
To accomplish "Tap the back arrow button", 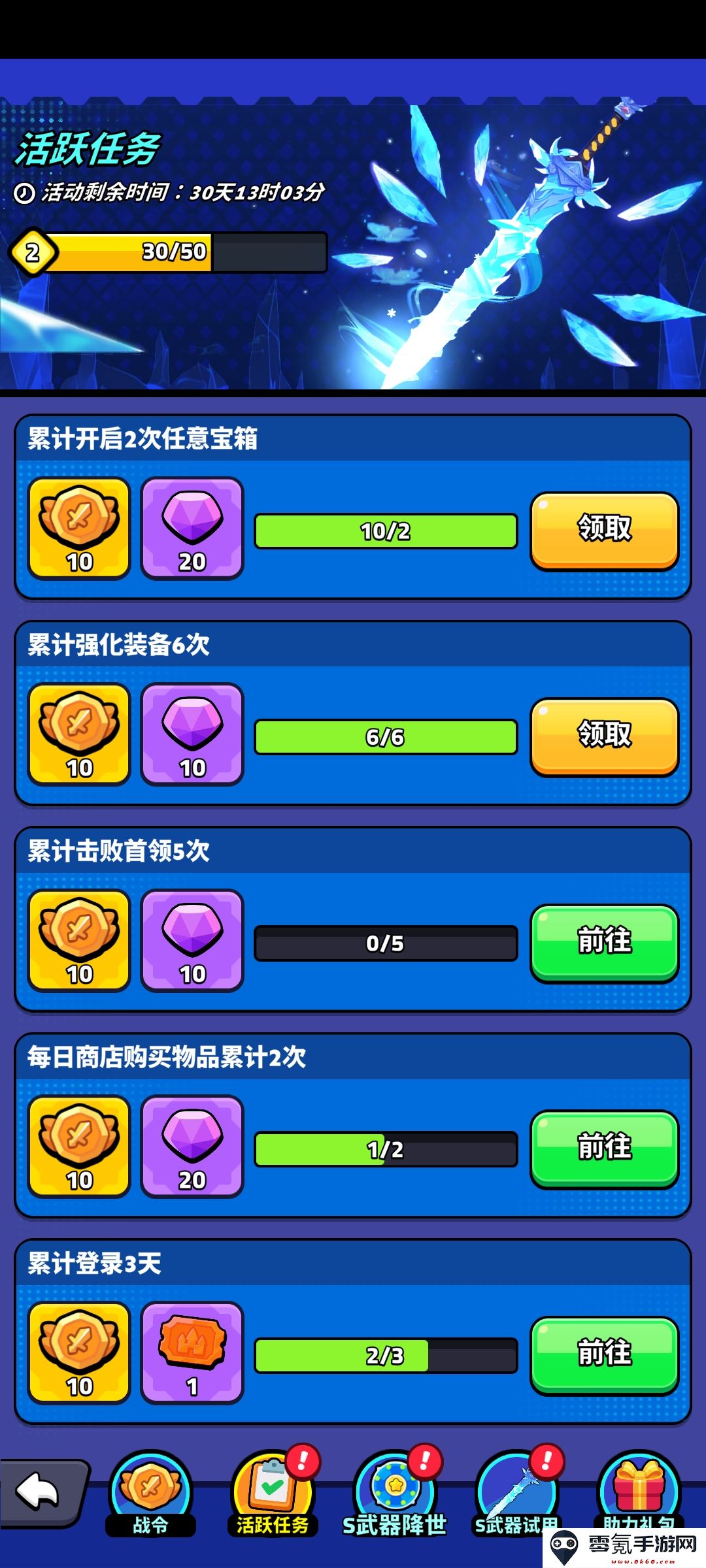I will click(x=41, y=1493).
